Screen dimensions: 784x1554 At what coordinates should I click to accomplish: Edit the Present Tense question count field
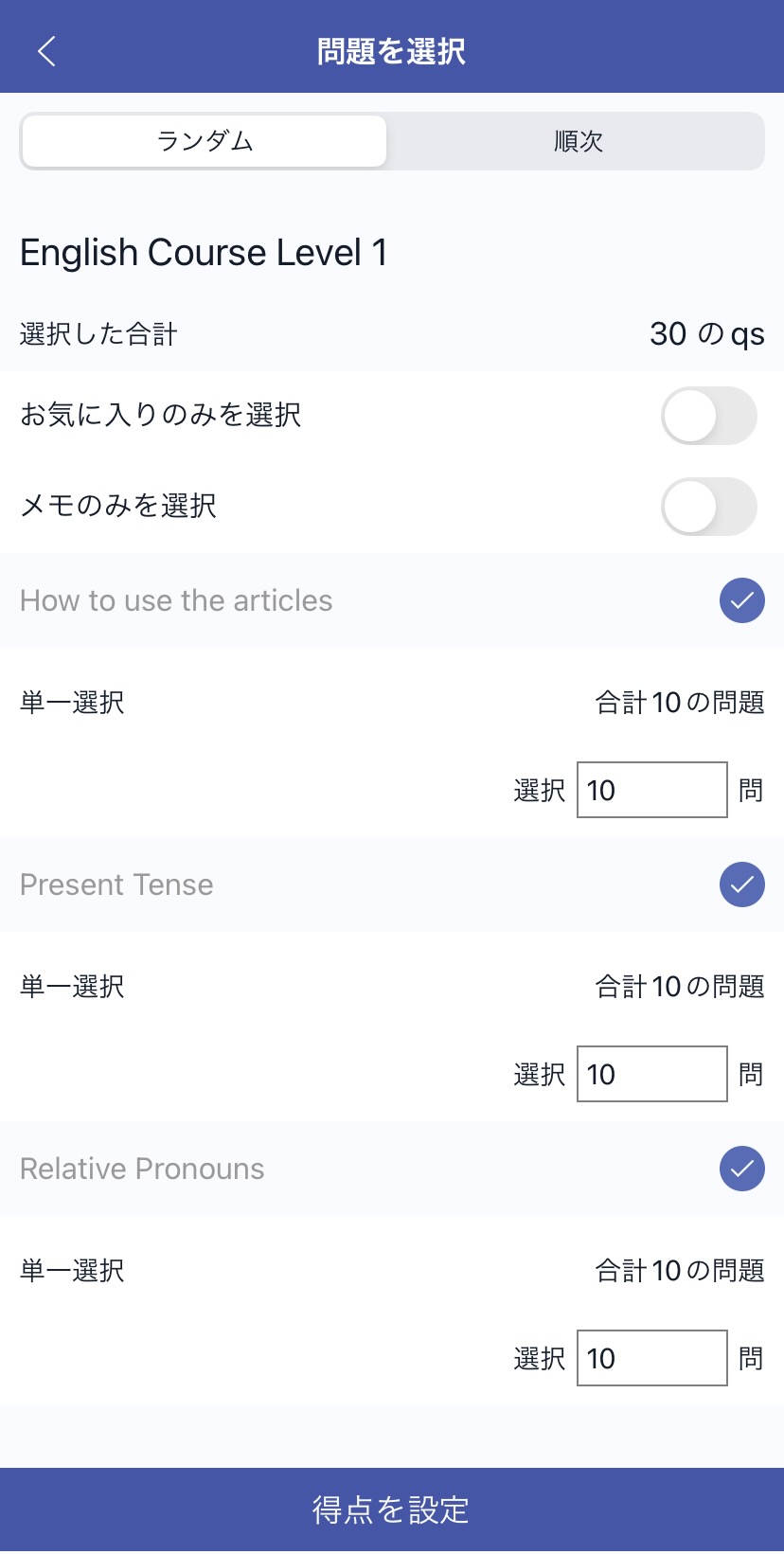[x=651, y=1074]
